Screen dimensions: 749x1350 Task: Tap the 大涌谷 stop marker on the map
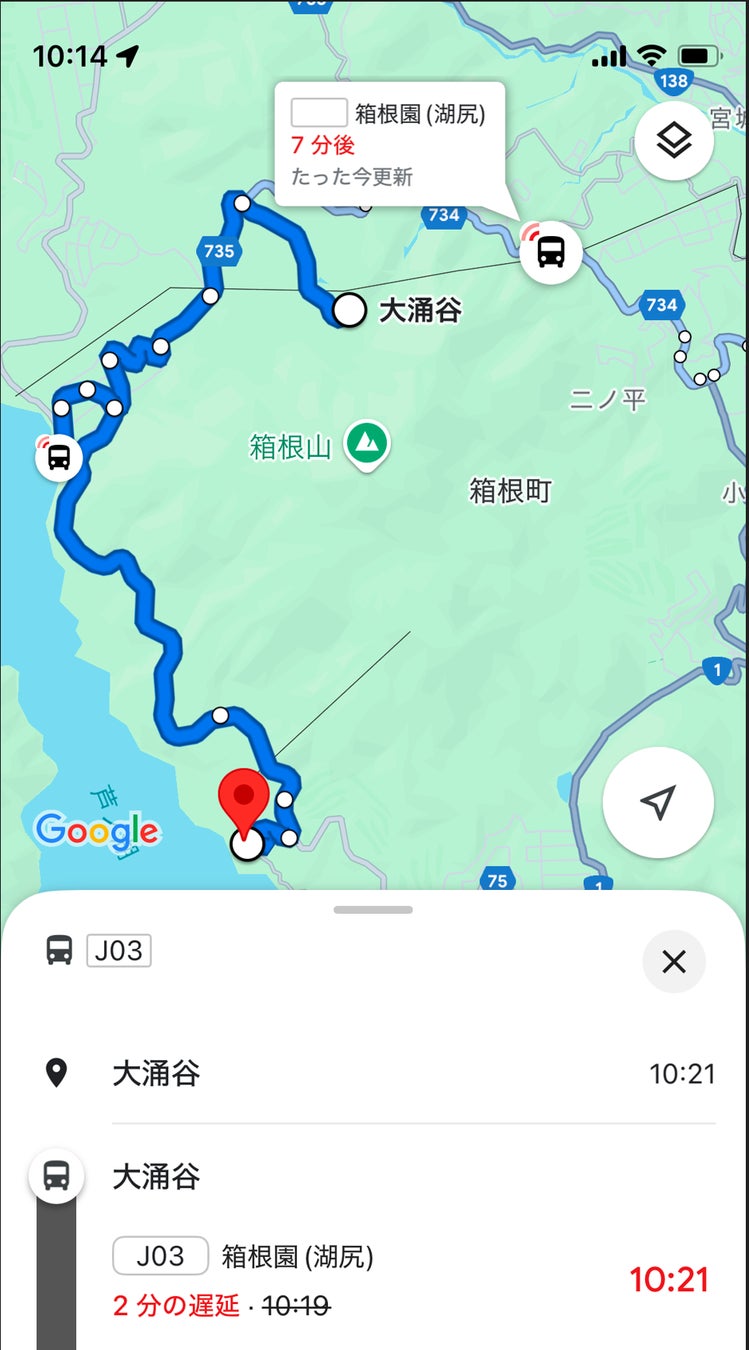[x=349, y=310]
